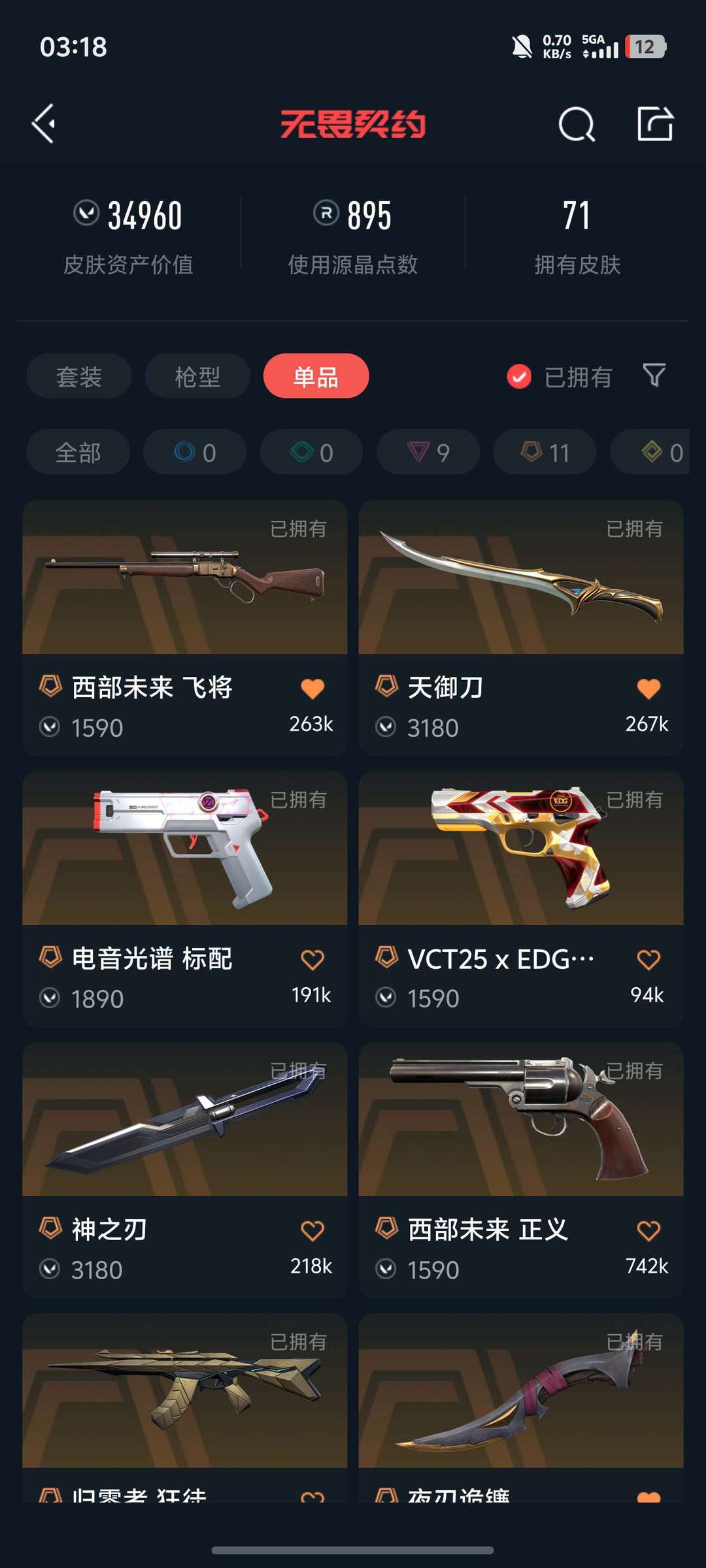706x1568 pixels.
Task: Go back using the top-left arrow
Action: 44,124
